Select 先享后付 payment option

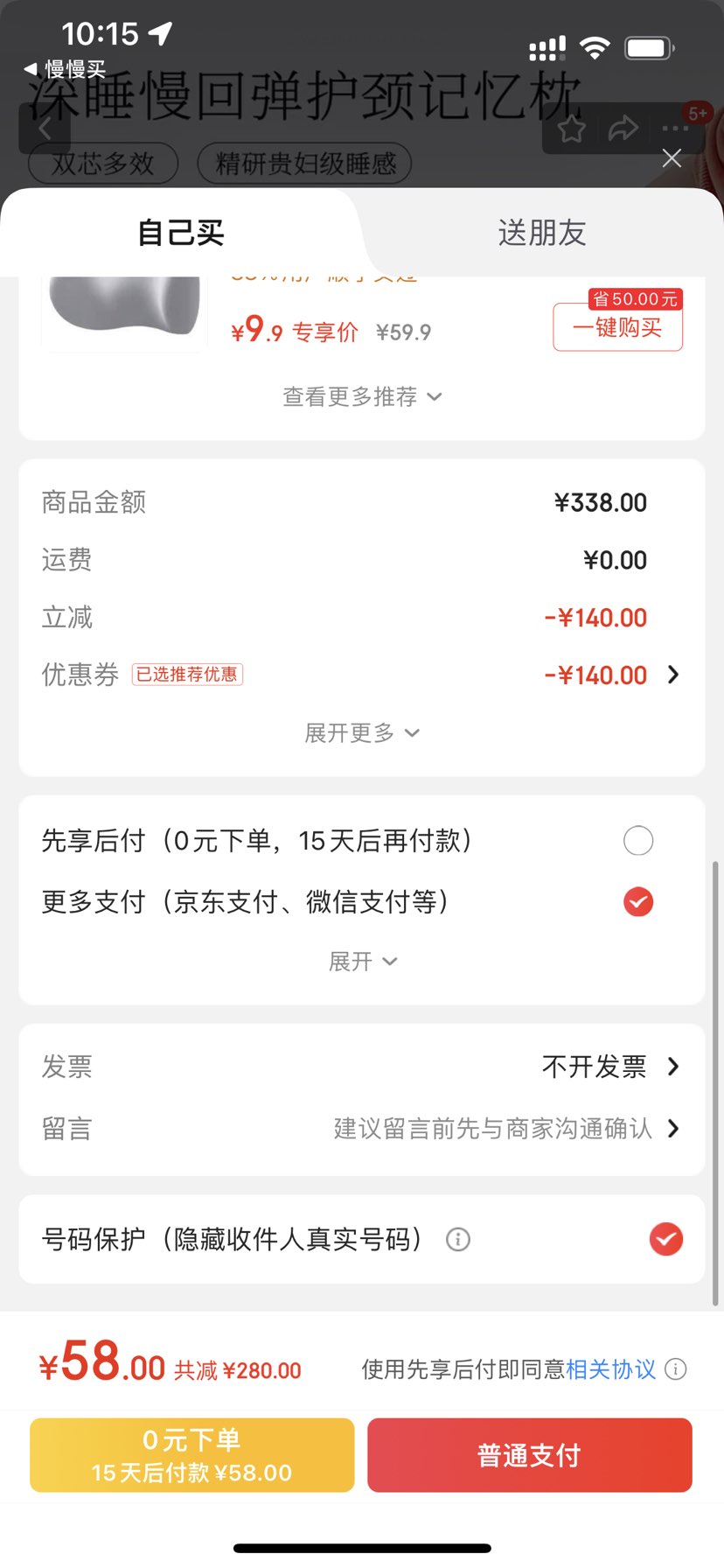click(x=637, y=841)
